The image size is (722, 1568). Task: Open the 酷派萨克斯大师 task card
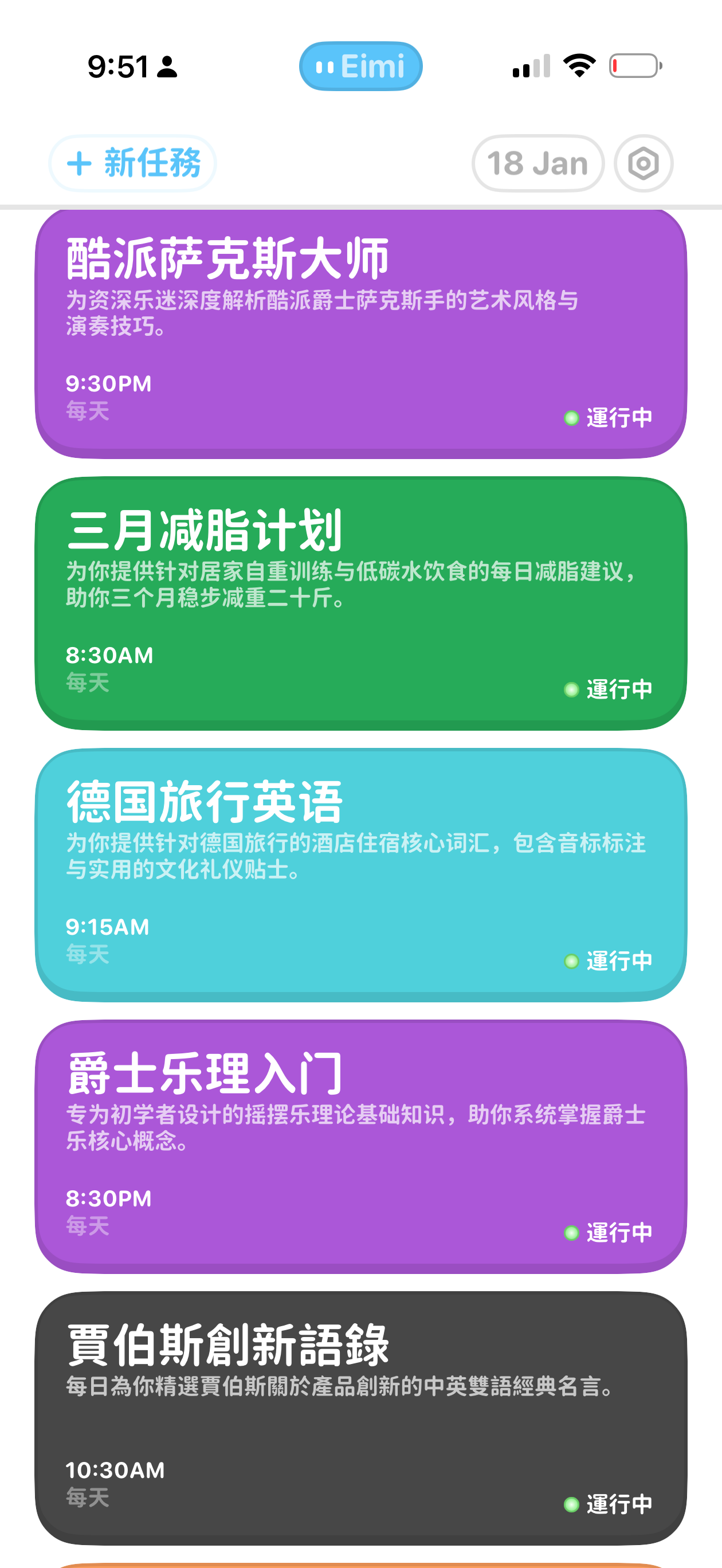pos(361,333)
